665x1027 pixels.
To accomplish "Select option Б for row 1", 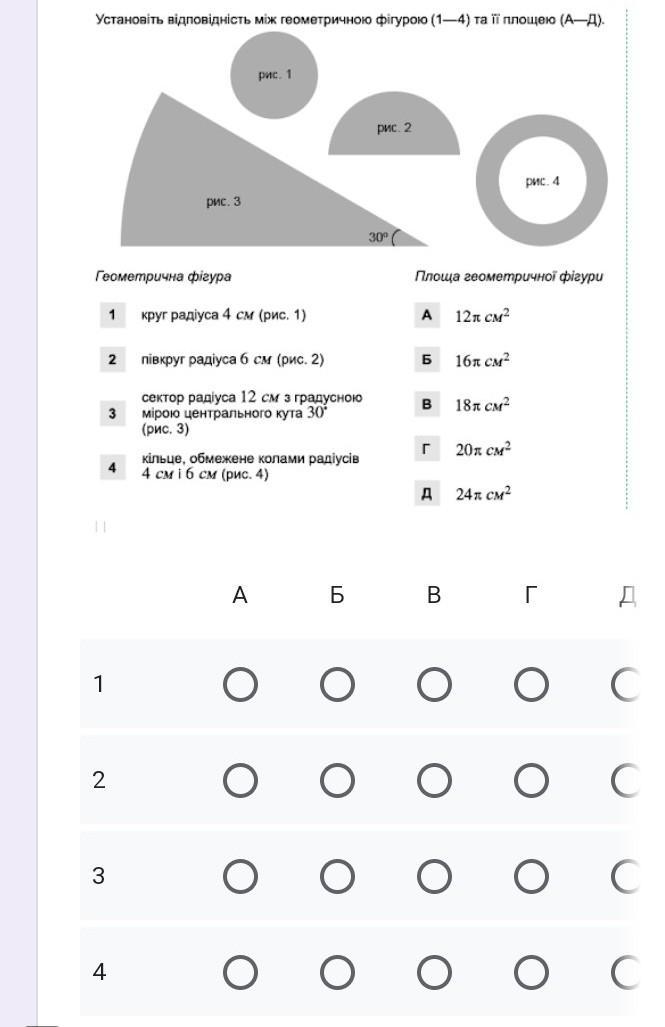I will (x=337, y=684).
